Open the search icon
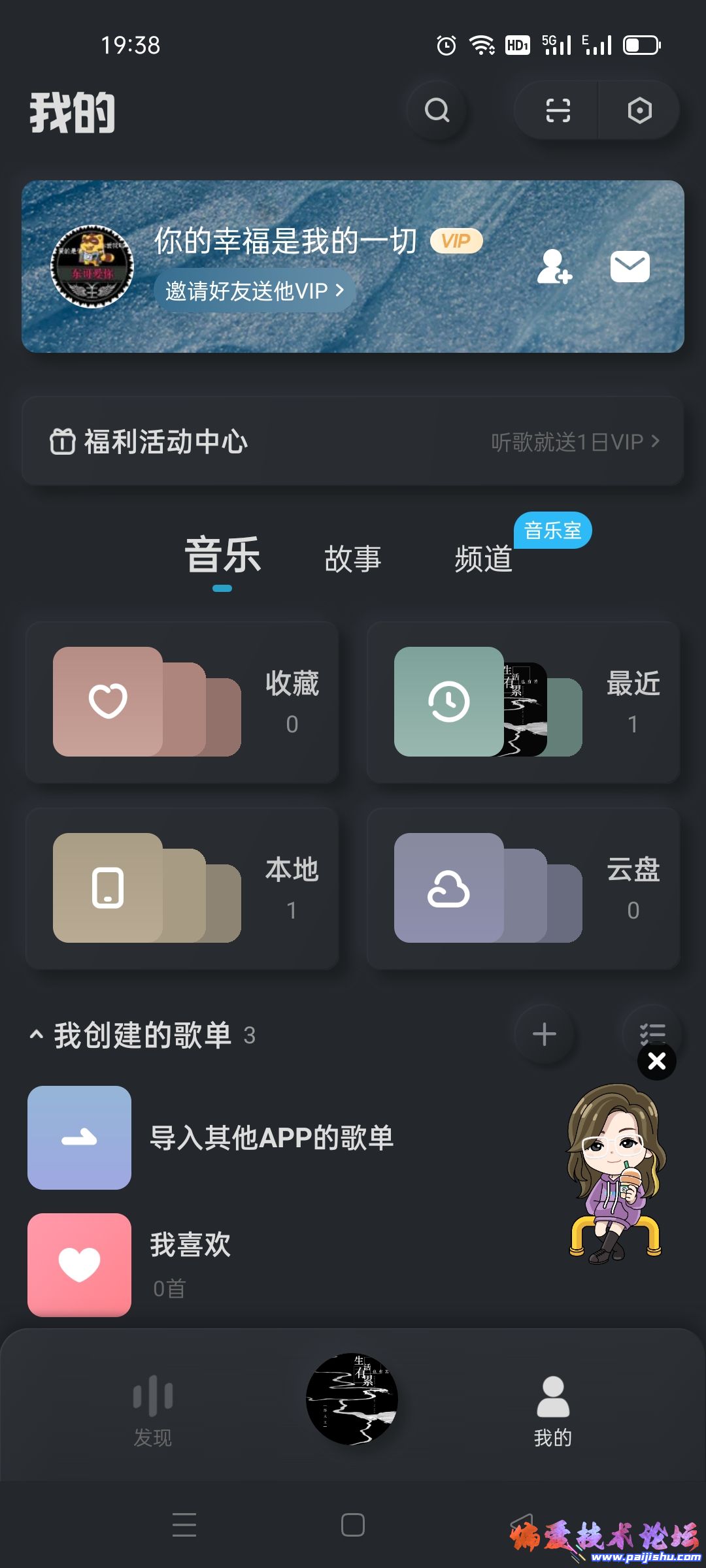 tap(437, 110)
